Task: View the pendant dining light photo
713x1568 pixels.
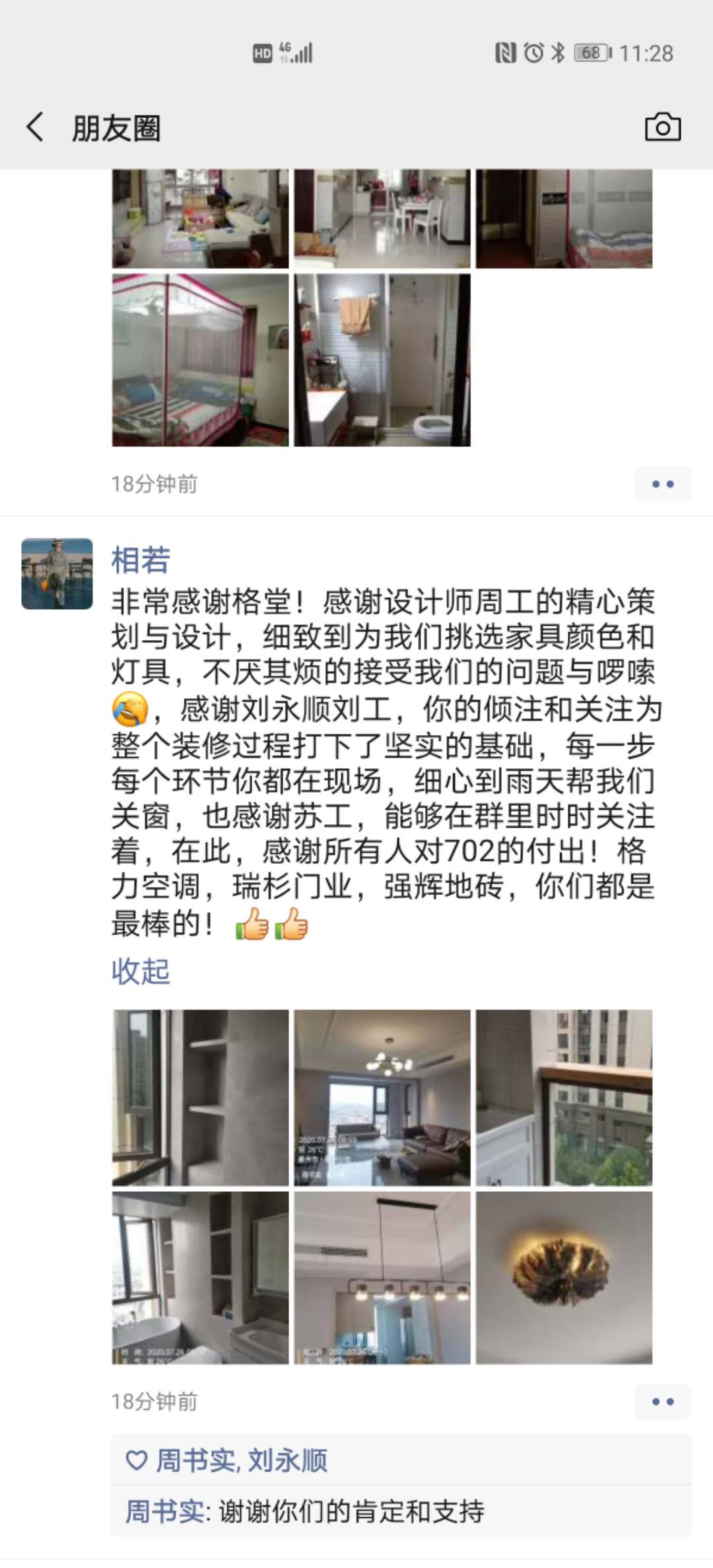Action: point(382,1278)
